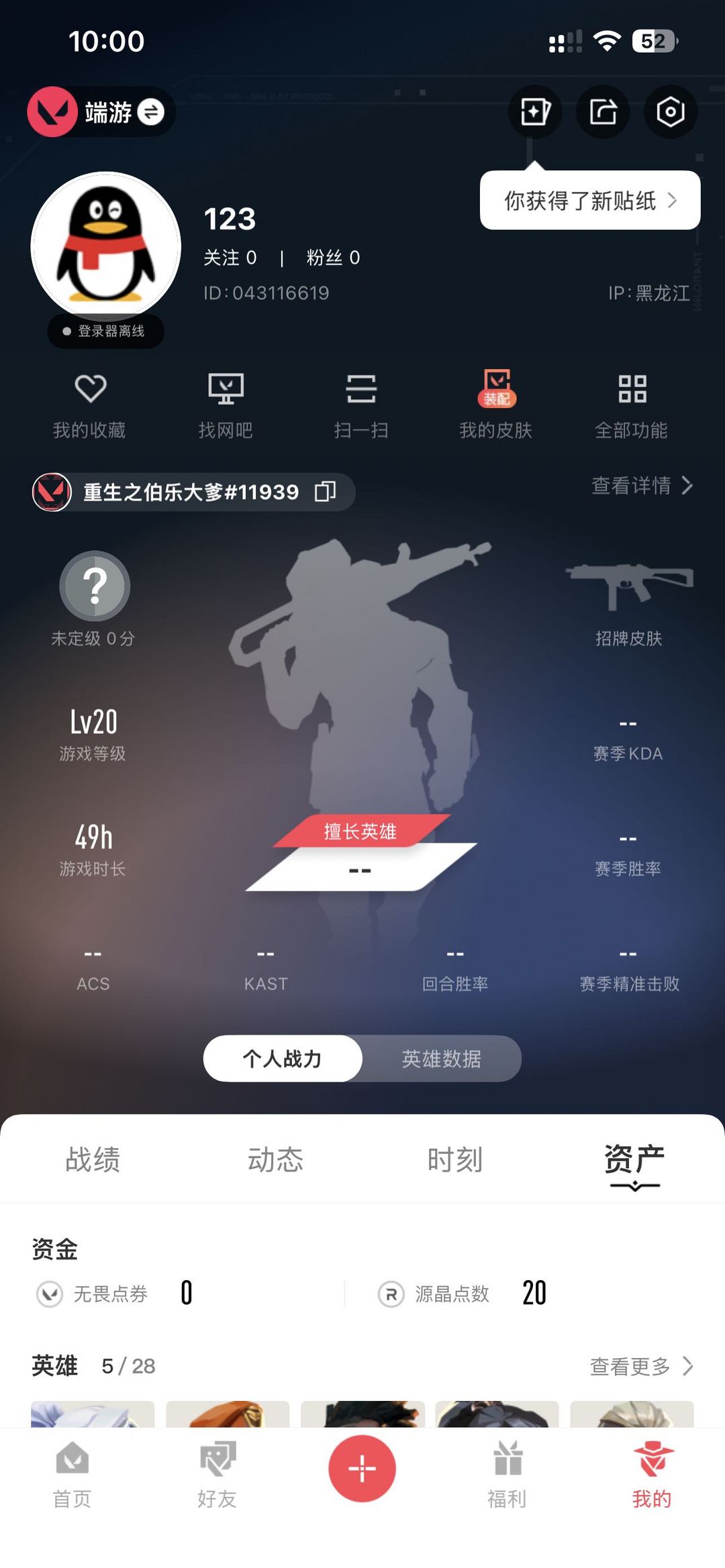Open settings via the gear icon
Screen dimensions: 725x1568
click(671, 112)
